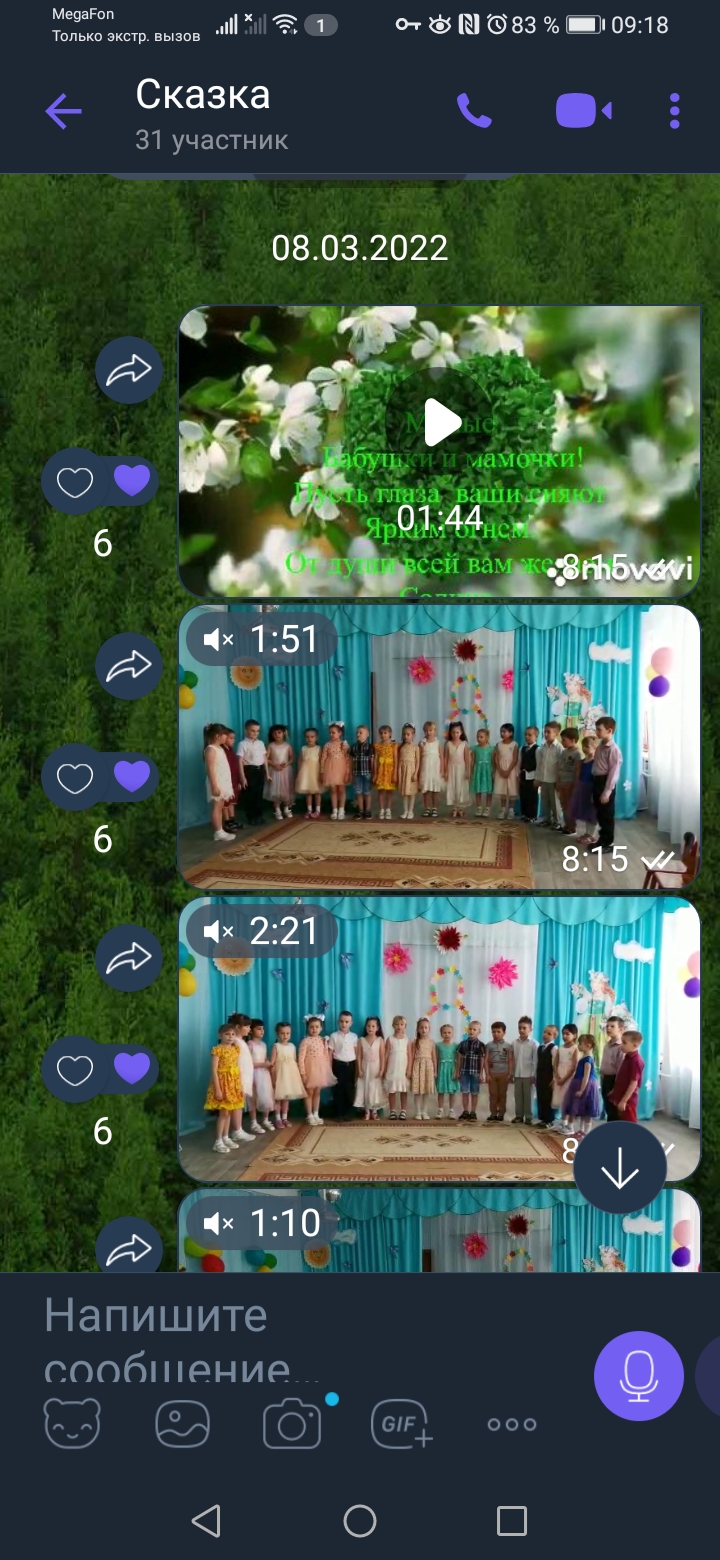Viewport: 720px width, 1560px height.
Task: Open the three-dot overflow menu
Action: pos(675,111)
